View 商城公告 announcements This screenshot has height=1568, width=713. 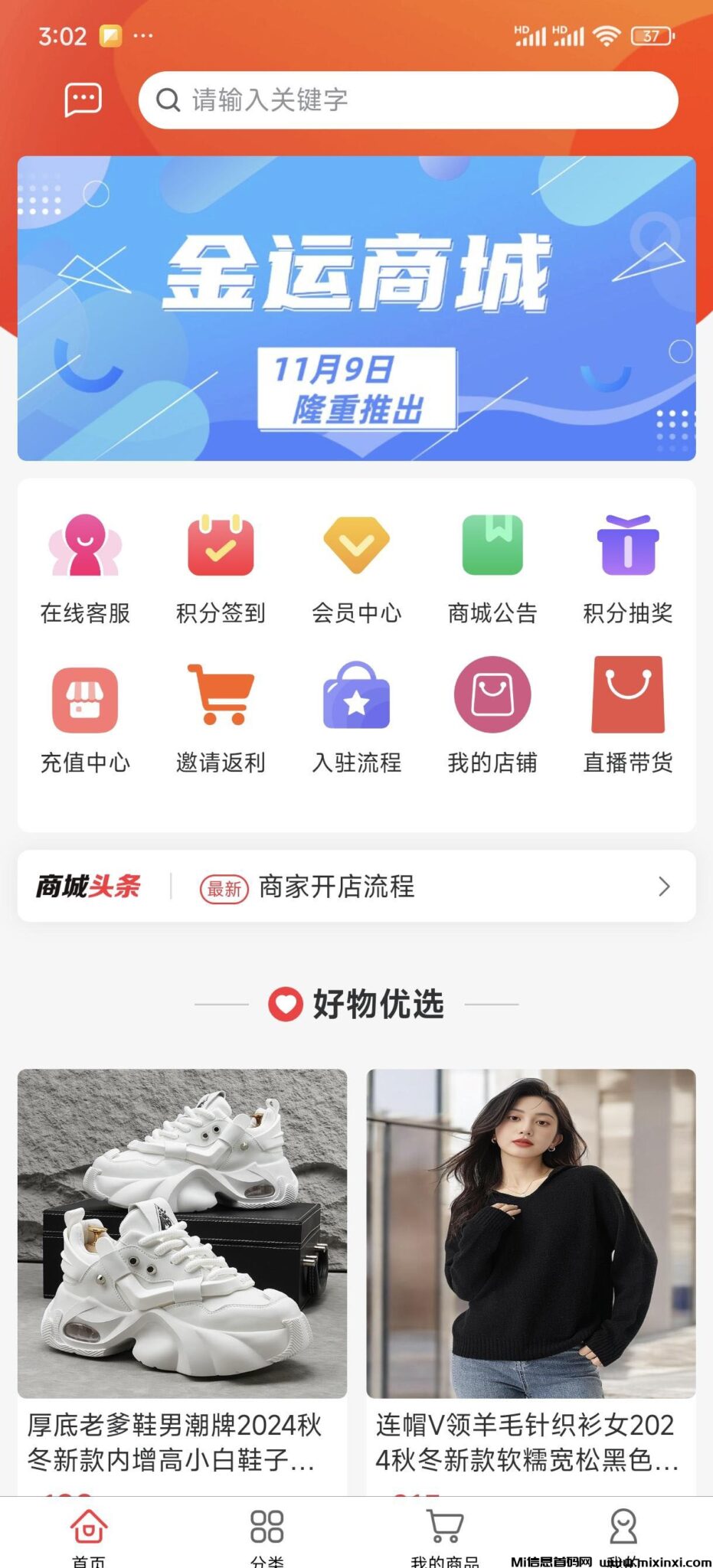[x=492, y=568]
